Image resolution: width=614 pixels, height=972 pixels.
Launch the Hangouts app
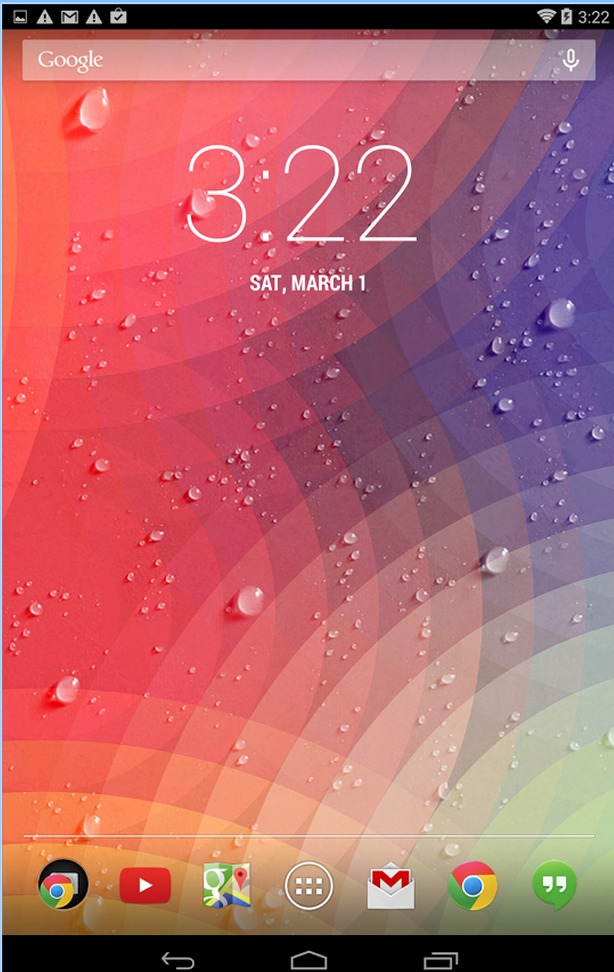pos(555,886)
